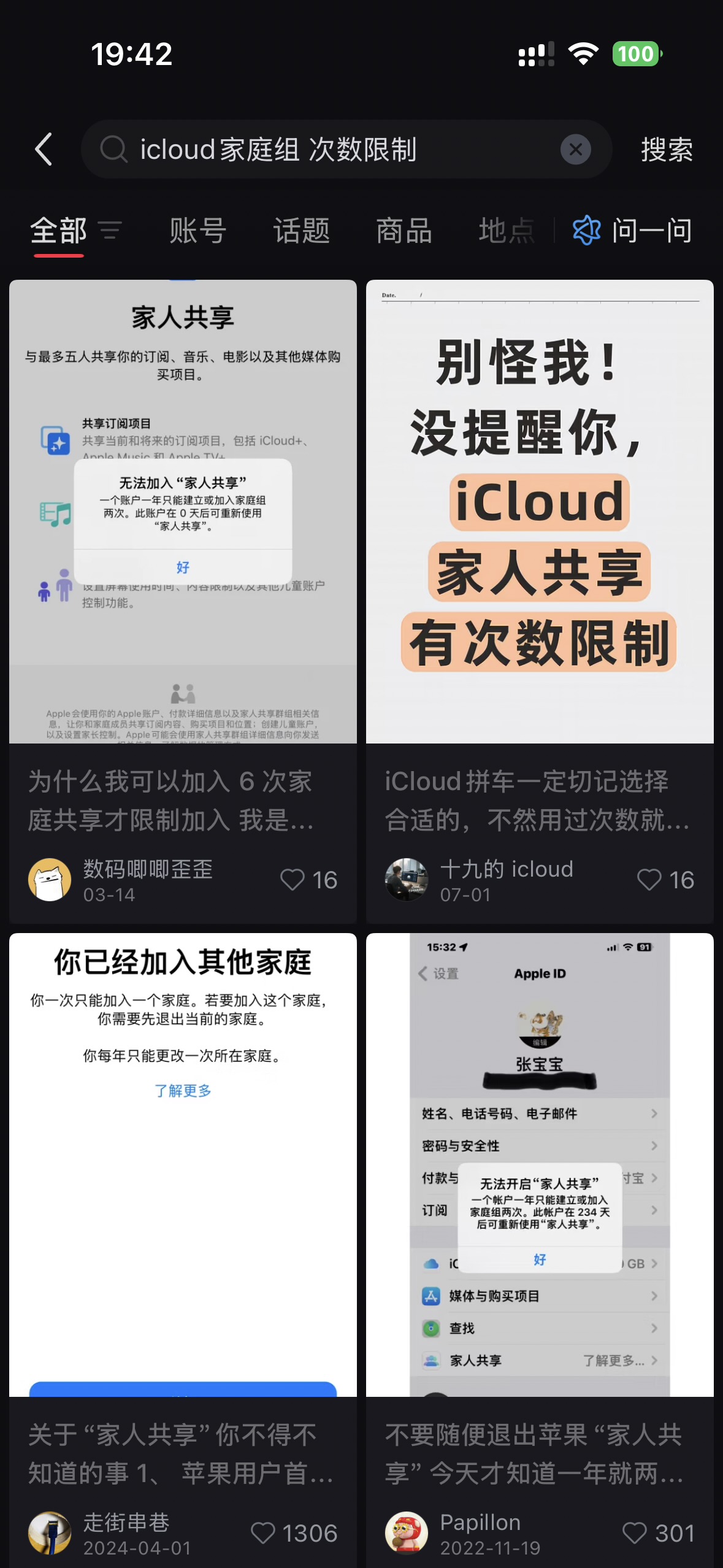Viewport: 723px width, 1568px height.
Task: Like the post by 数码唧唧歪歪
Action: [293, 880]
